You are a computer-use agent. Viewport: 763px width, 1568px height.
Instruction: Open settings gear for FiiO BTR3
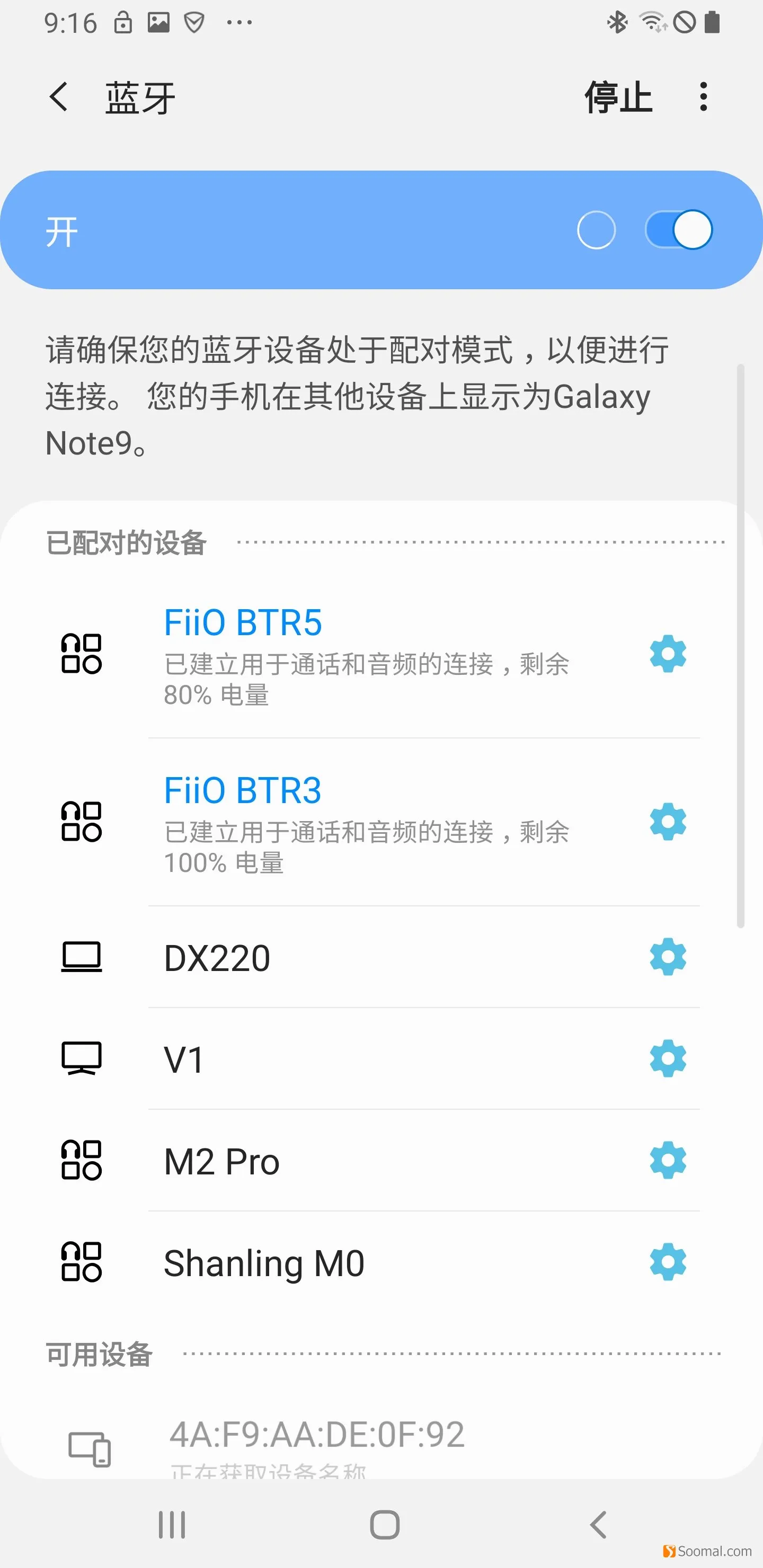click(x=668, y=822)
